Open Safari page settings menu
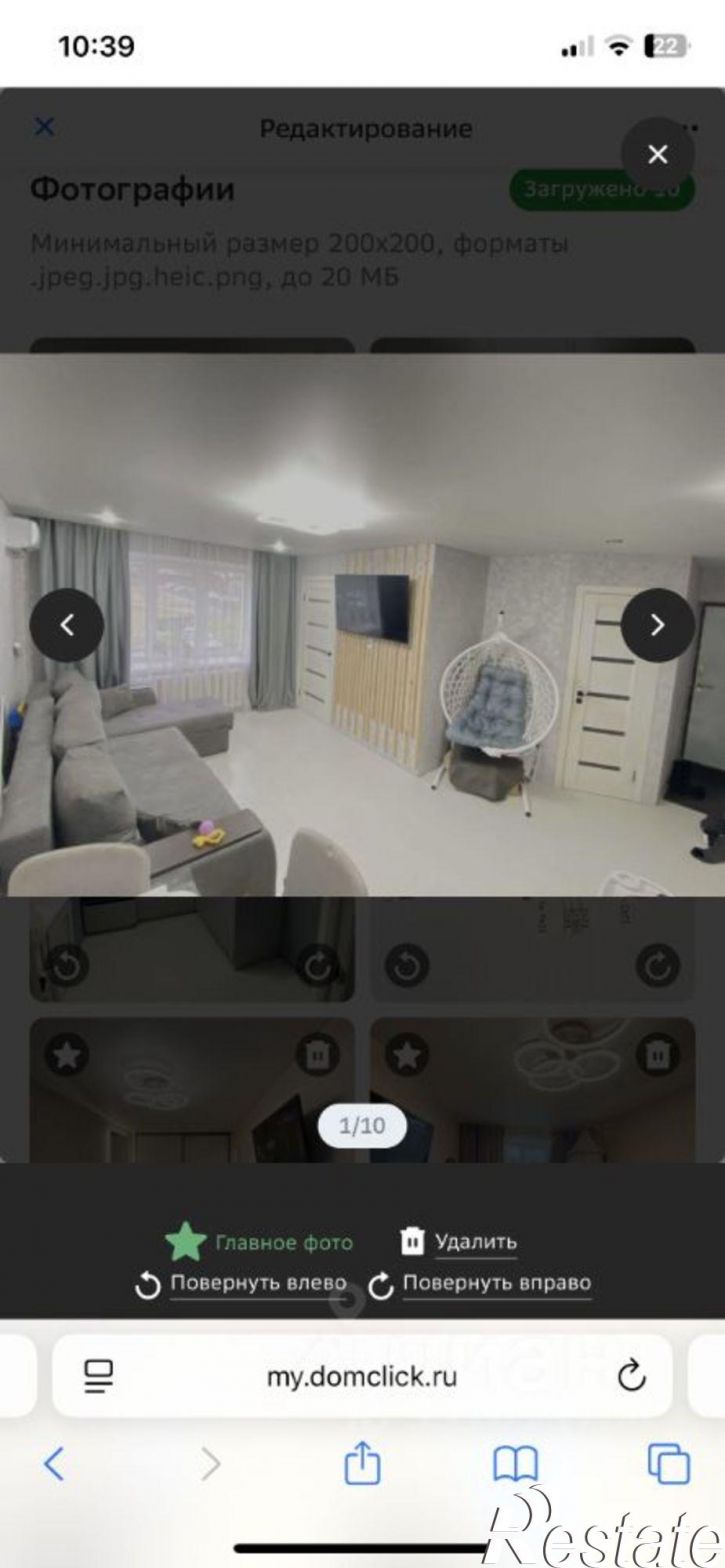Screen dimensions: 725x1568 (98, 1377)
